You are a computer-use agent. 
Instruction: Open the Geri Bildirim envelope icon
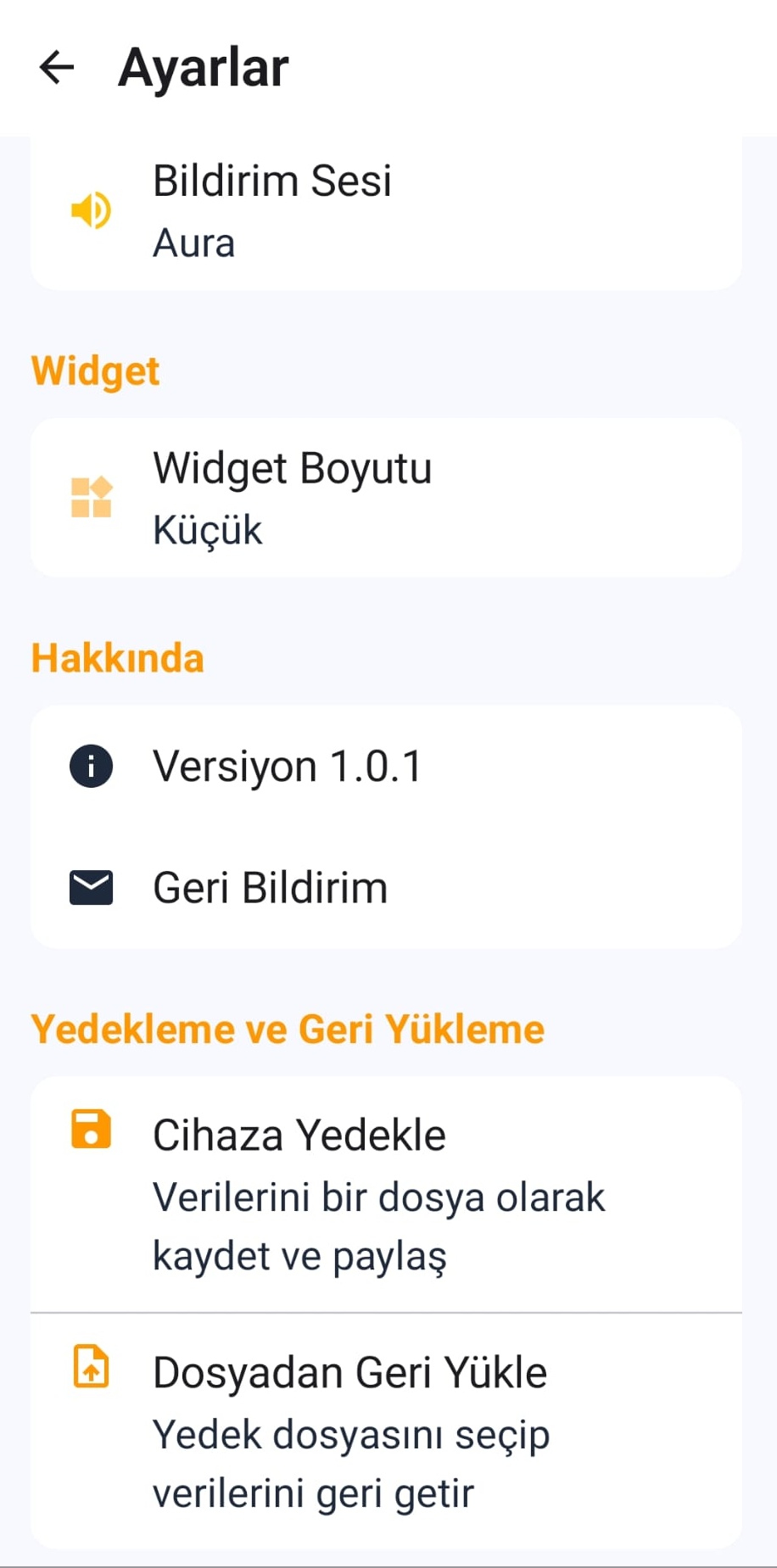90,887
